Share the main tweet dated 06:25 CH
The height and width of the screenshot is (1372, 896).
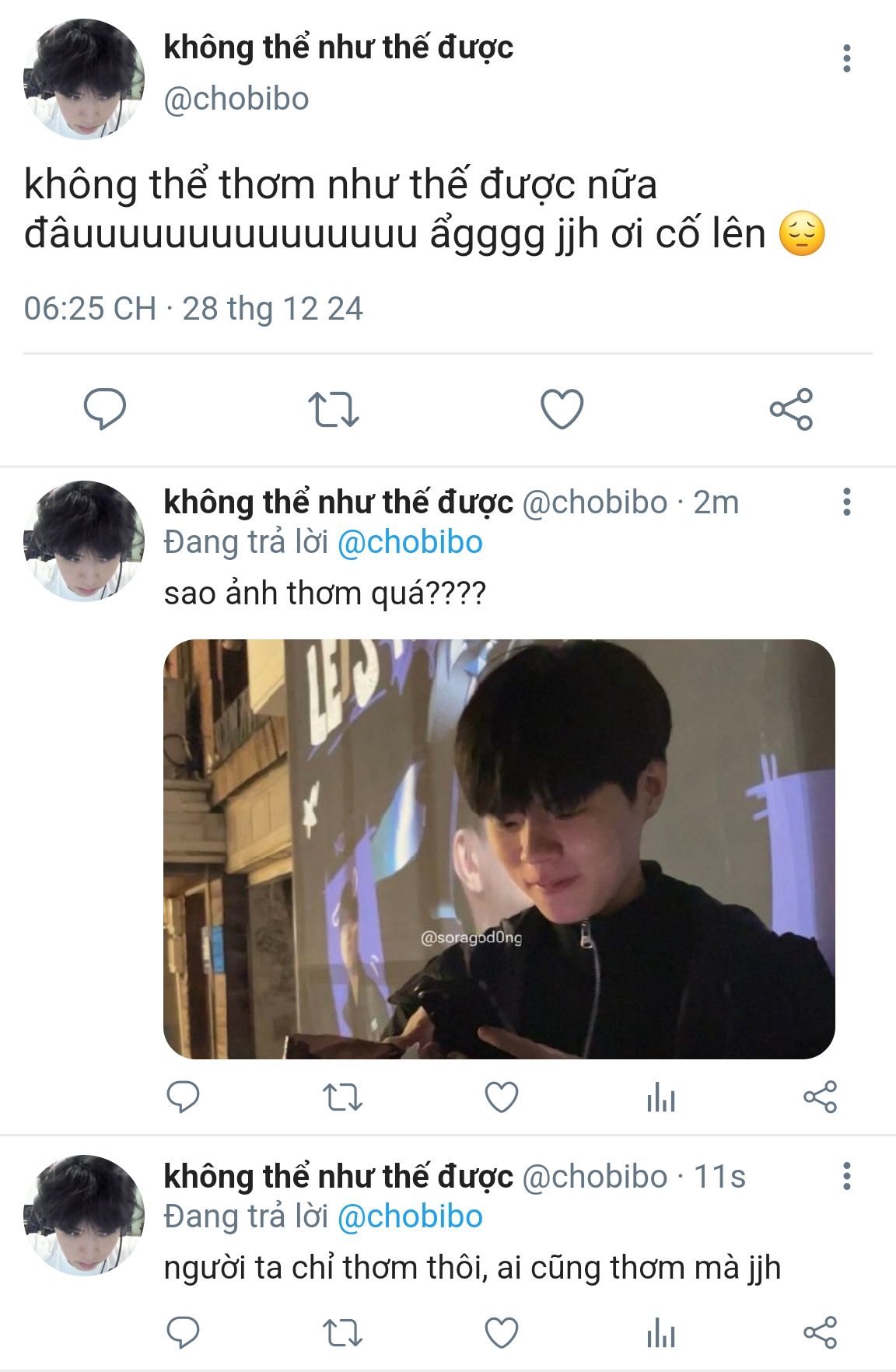(x=791, y=409)
